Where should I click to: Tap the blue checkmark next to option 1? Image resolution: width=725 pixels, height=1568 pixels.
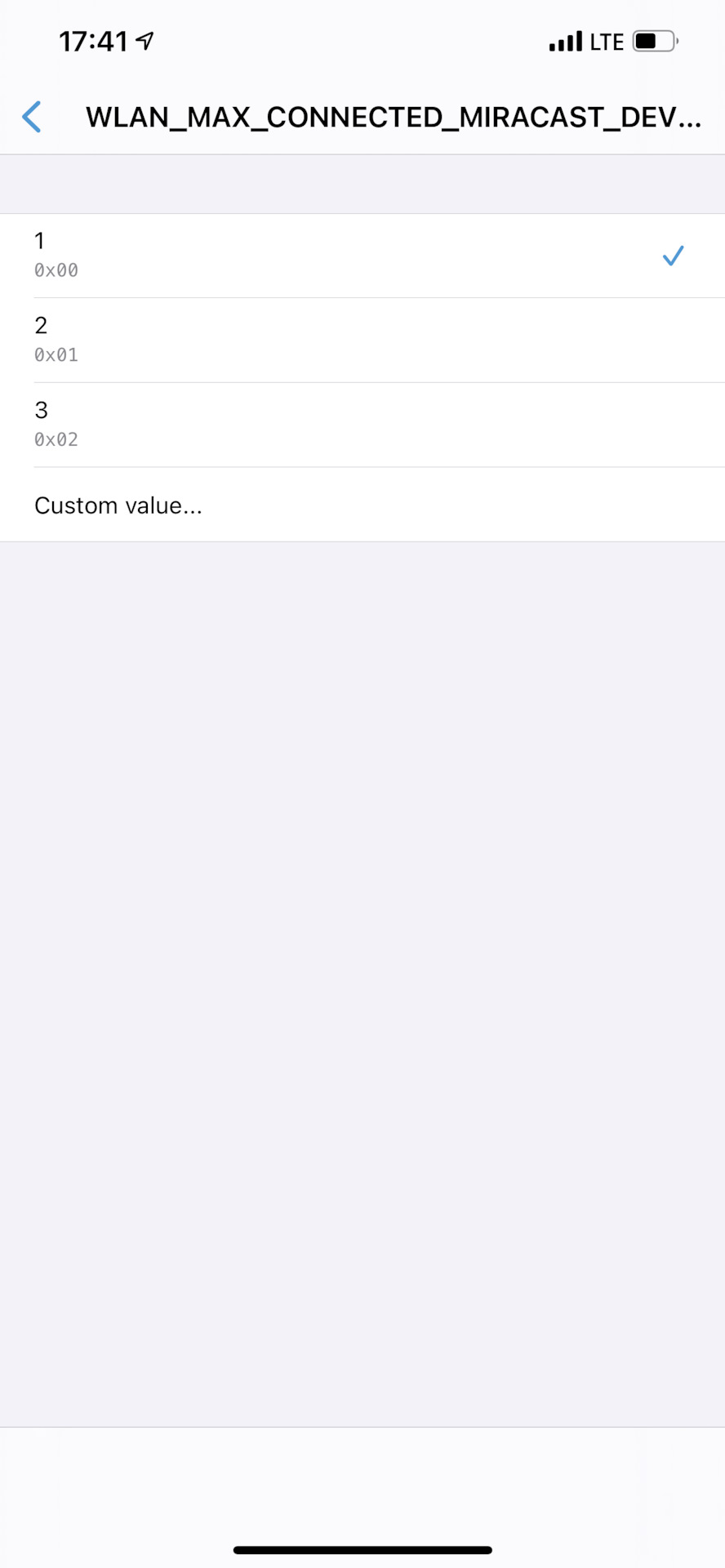point(674,256)
